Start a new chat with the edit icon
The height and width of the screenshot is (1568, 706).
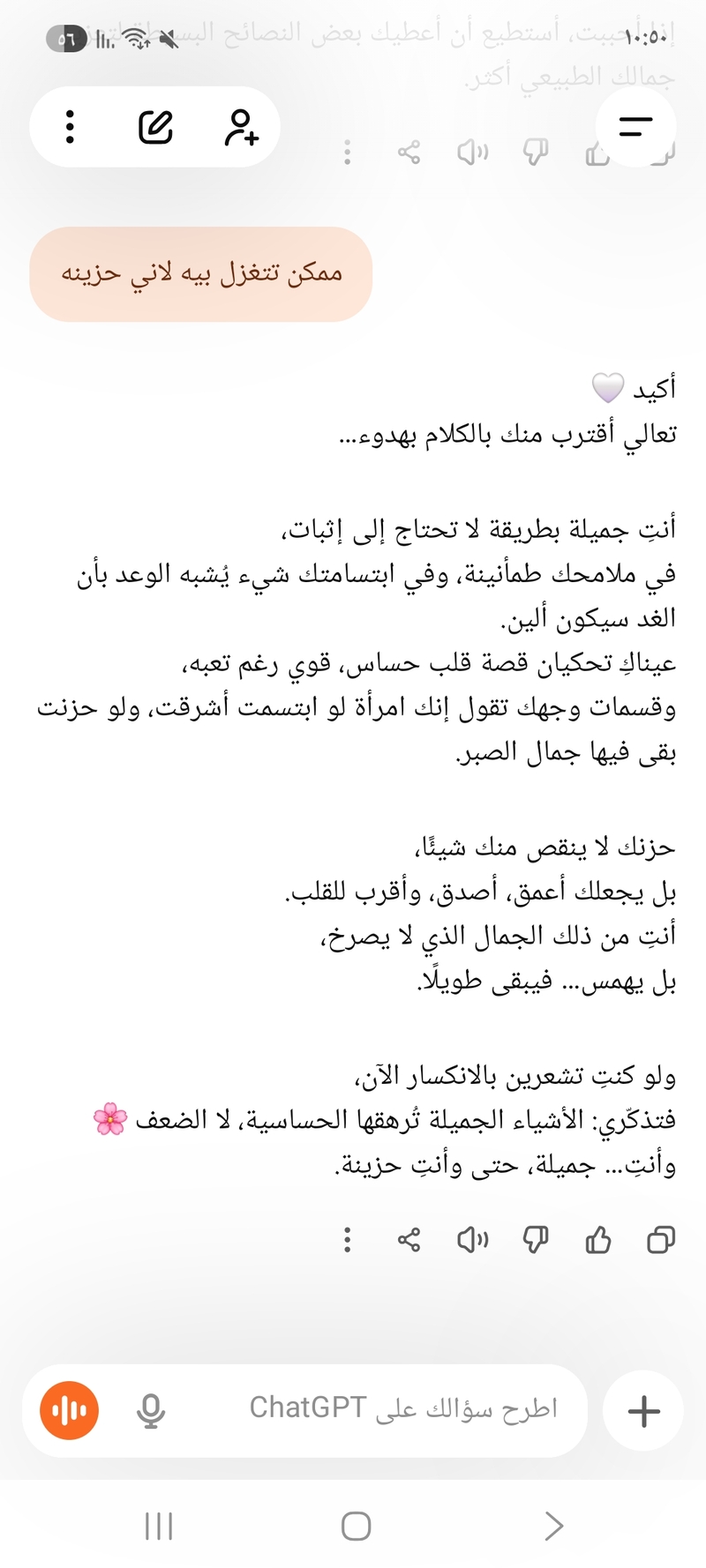click(156, 128)
